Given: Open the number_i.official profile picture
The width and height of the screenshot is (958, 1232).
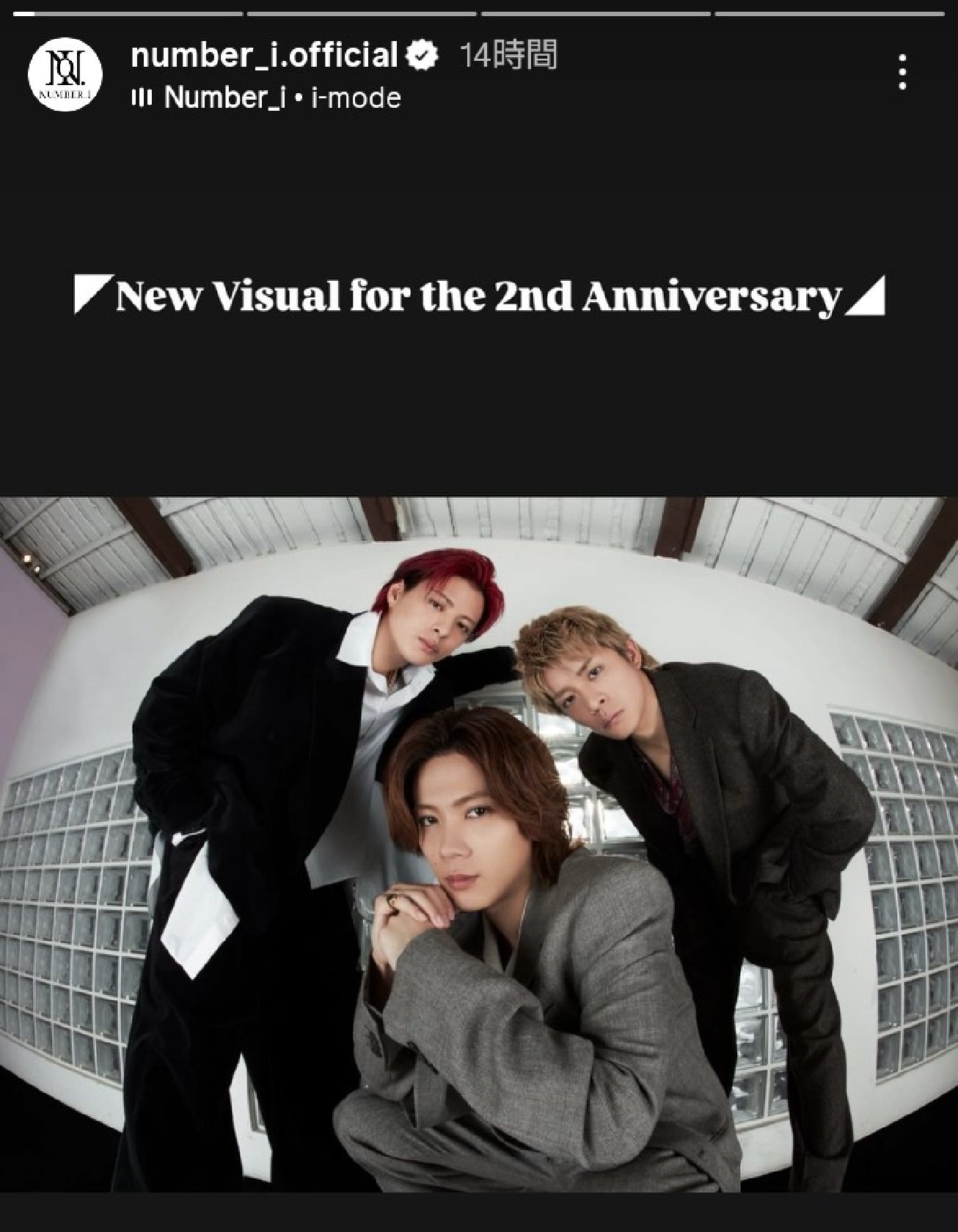Looking at the screenshot, I should 65,73.
